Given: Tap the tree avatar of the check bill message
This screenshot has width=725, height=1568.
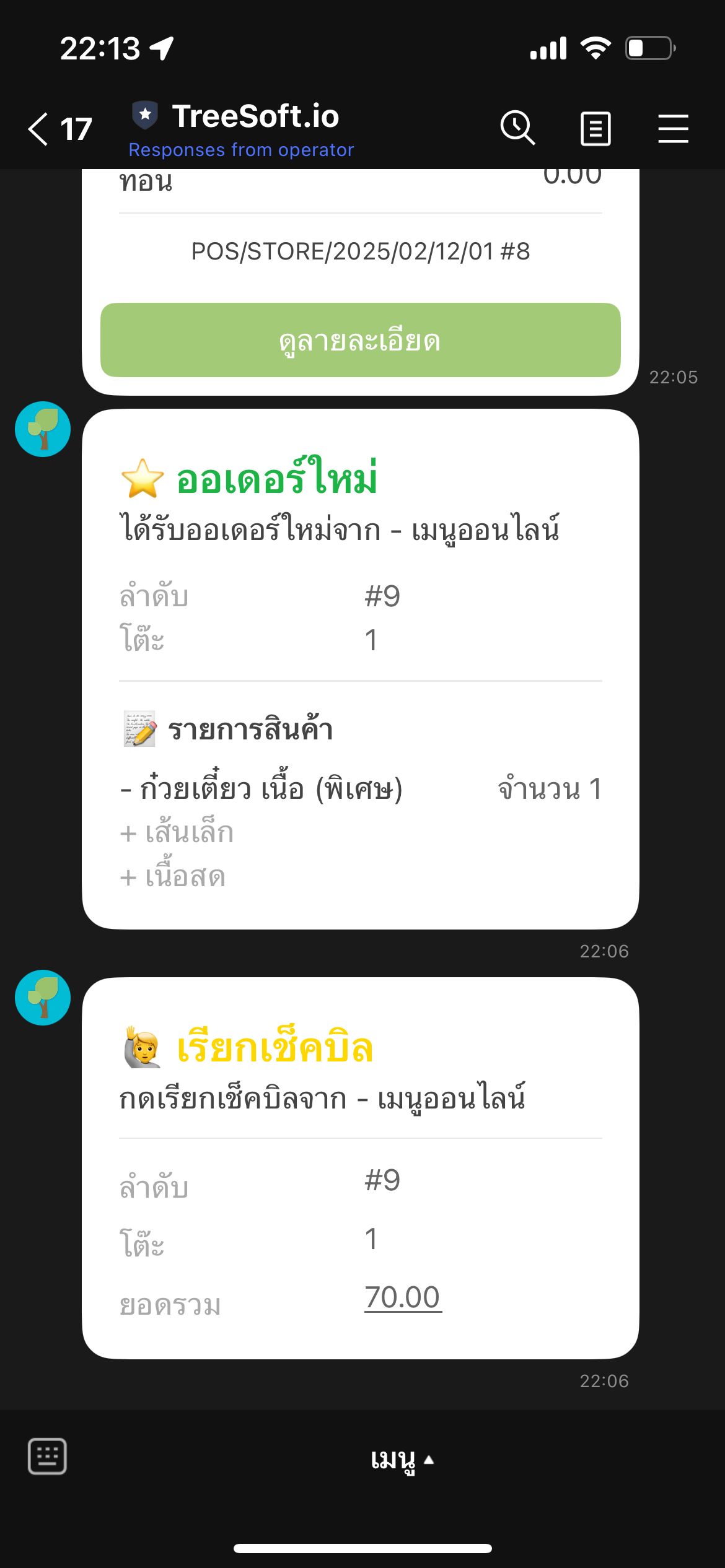Looking at the screenshot, I should click(x=43, y=999).
